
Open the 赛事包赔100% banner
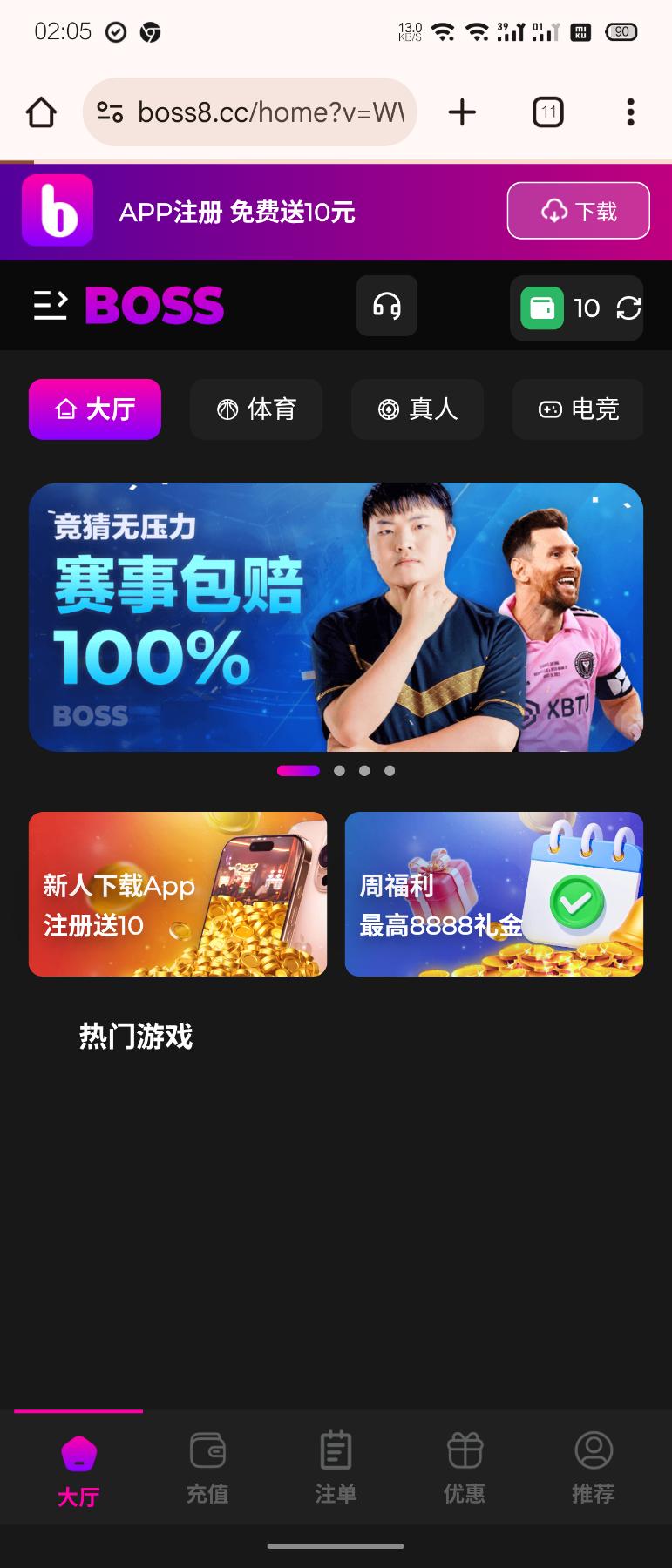pos(336,617)
